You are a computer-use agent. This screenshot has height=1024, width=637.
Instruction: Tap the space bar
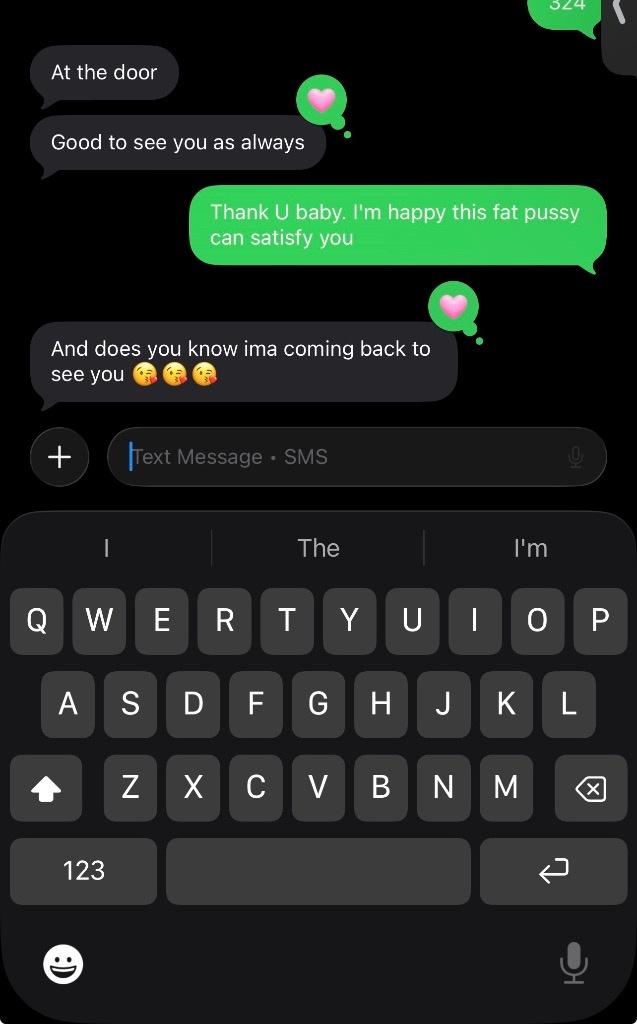[318, 871]
